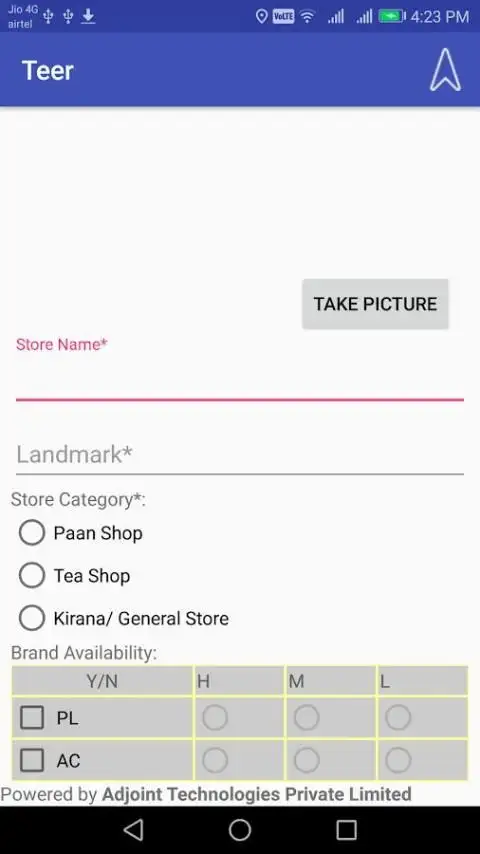Select L radio for the AC row
This screenshot has height=854, width=480.
pyautogui.click(x=398, y=760)
